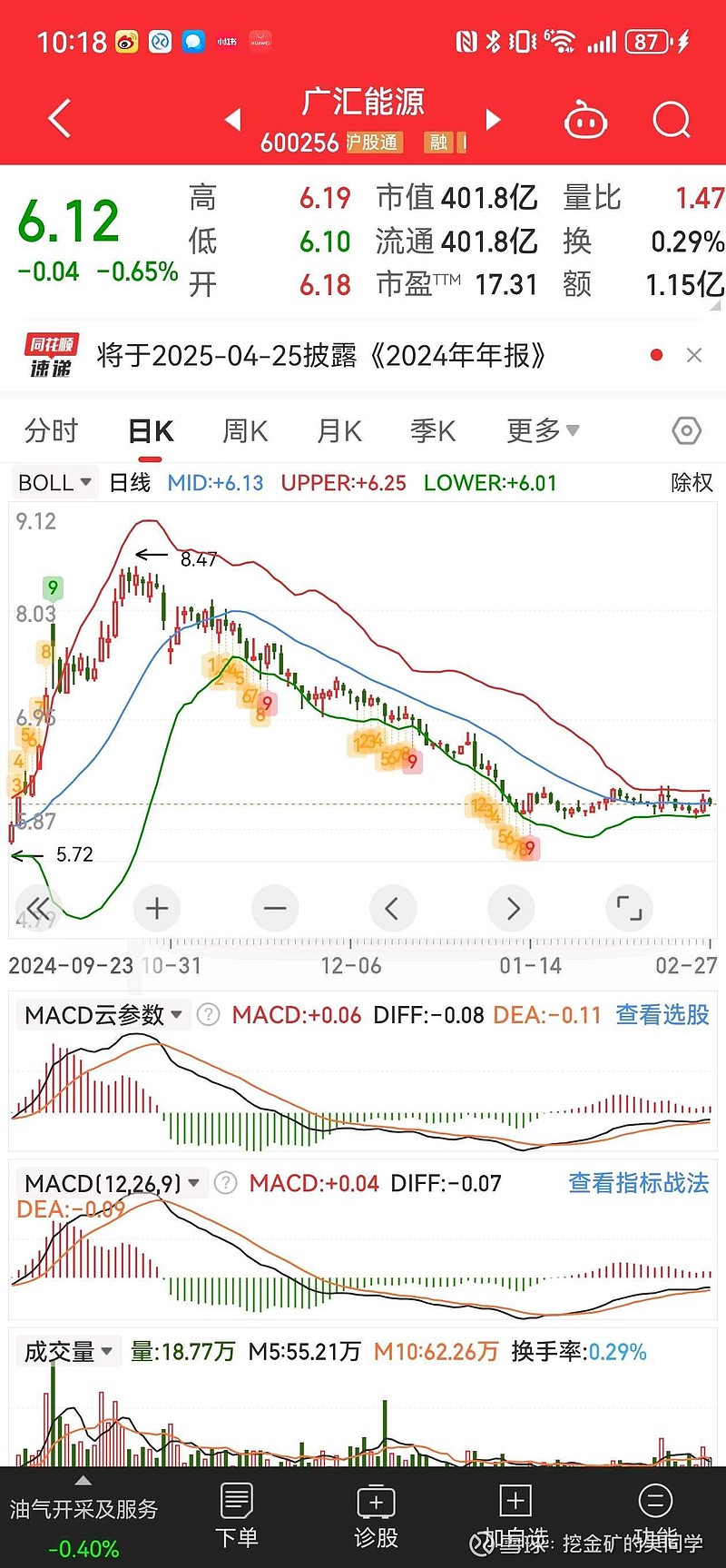This screenshot has width=726, height=1568.
Task: Open the robot assistant icon in header
Action: click(x=585, y=120)
